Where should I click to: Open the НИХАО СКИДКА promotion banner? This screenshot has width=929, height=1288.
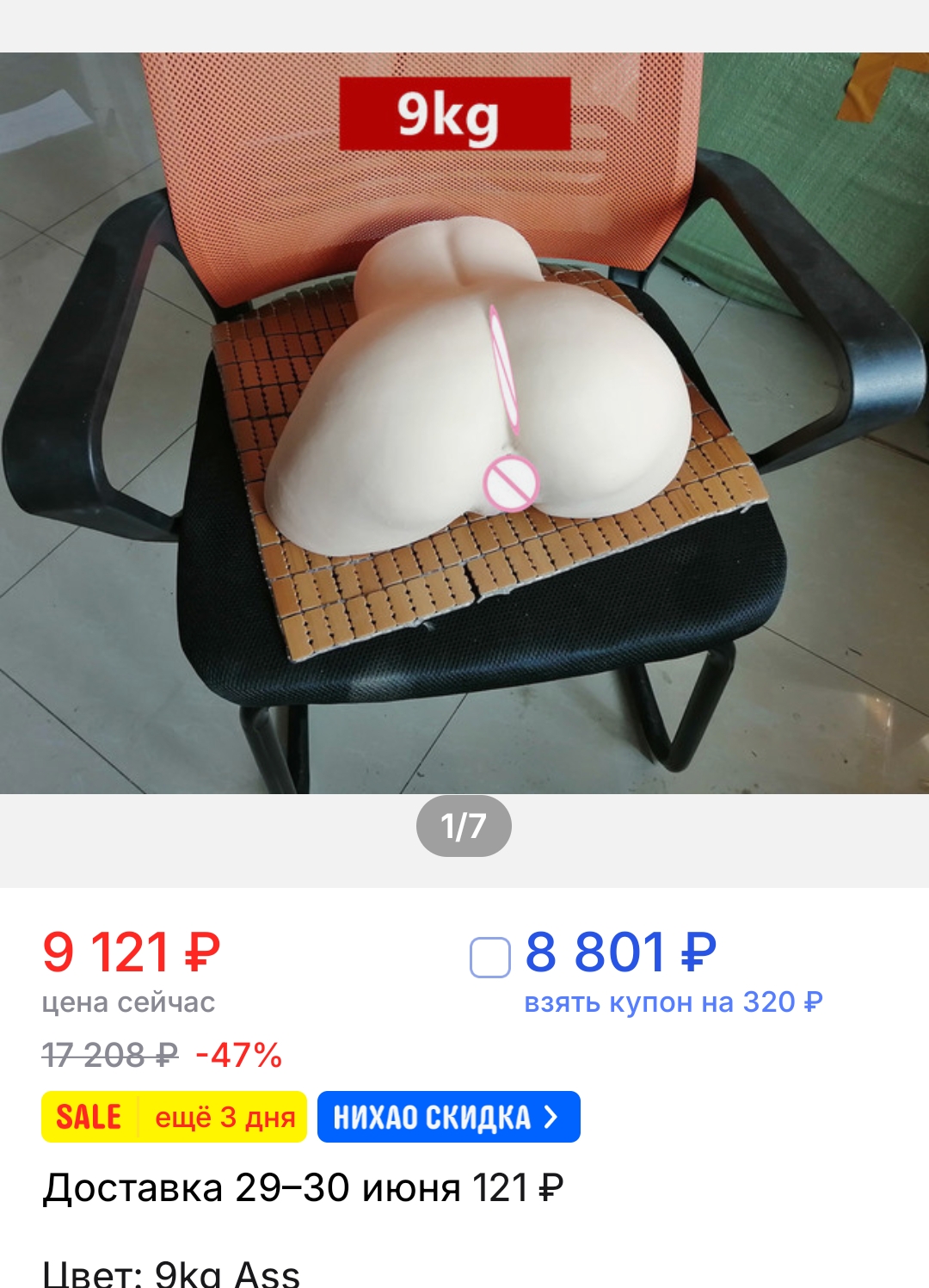point(448,1118)
